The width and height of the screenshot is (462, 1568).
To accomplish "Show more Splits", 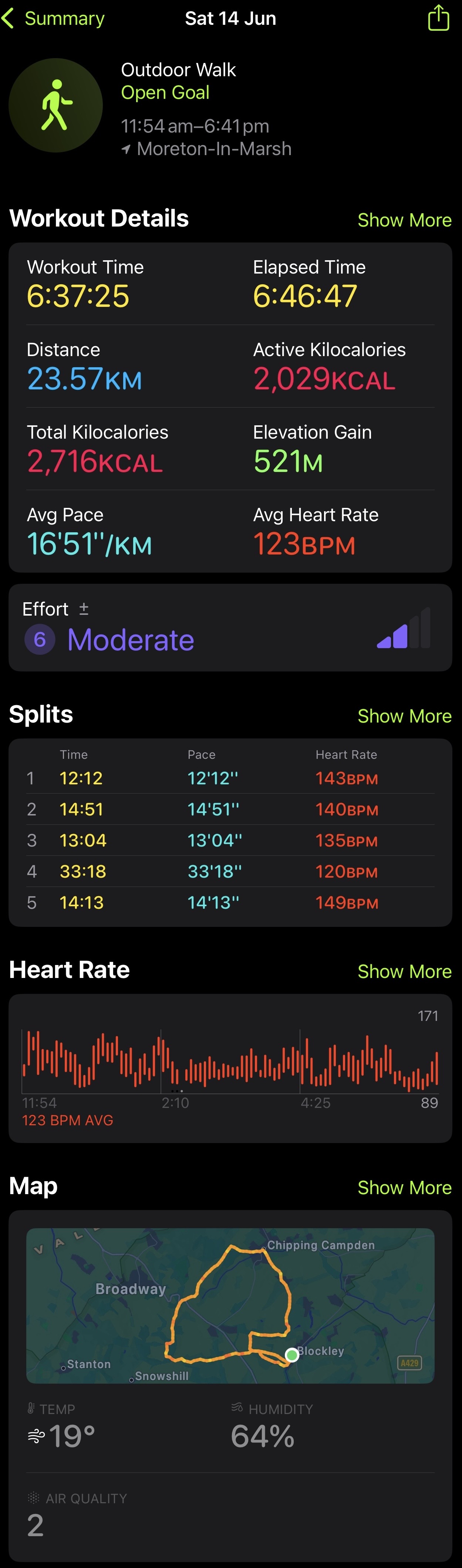I will tap(404, 716).
